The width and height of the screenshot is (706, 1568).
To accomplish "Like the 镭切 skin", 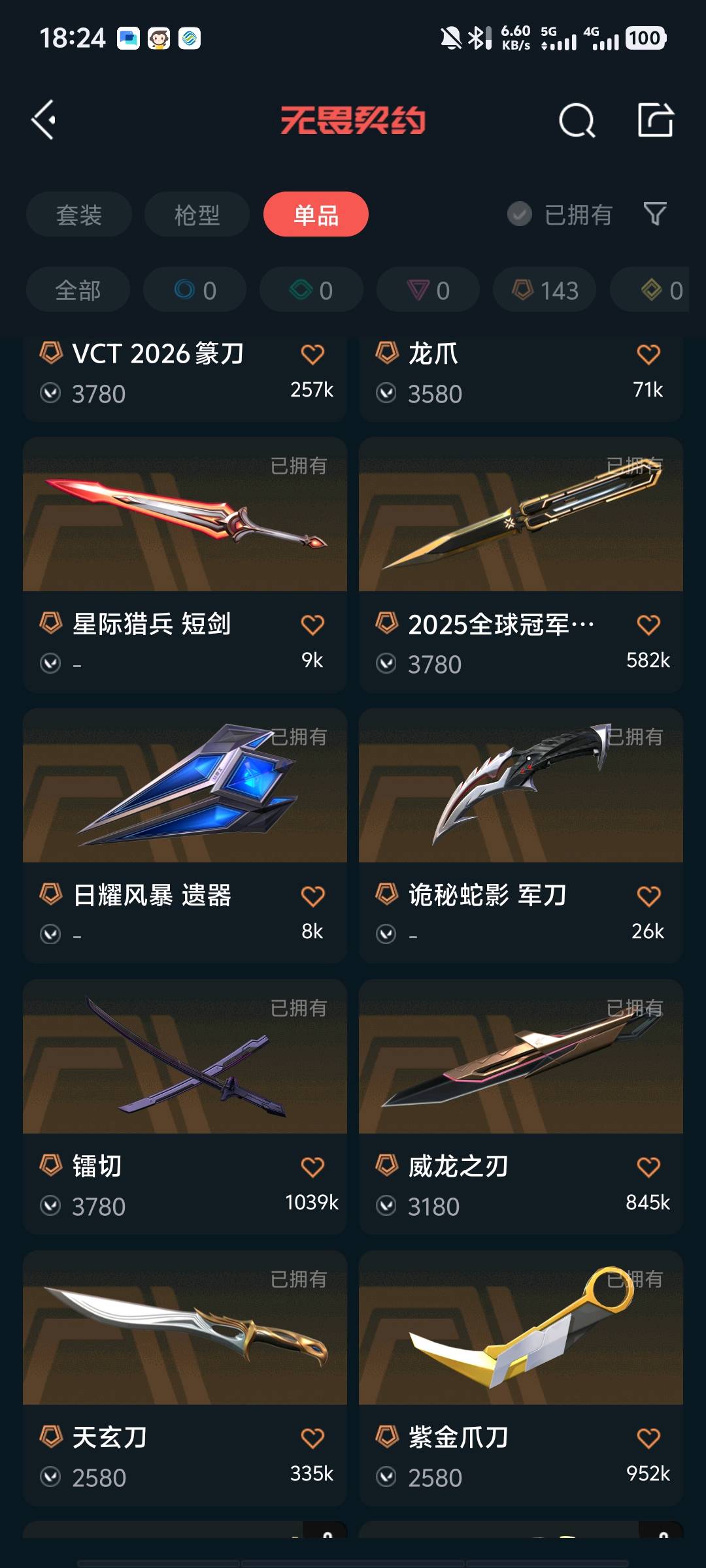I will pos(312,1167).
